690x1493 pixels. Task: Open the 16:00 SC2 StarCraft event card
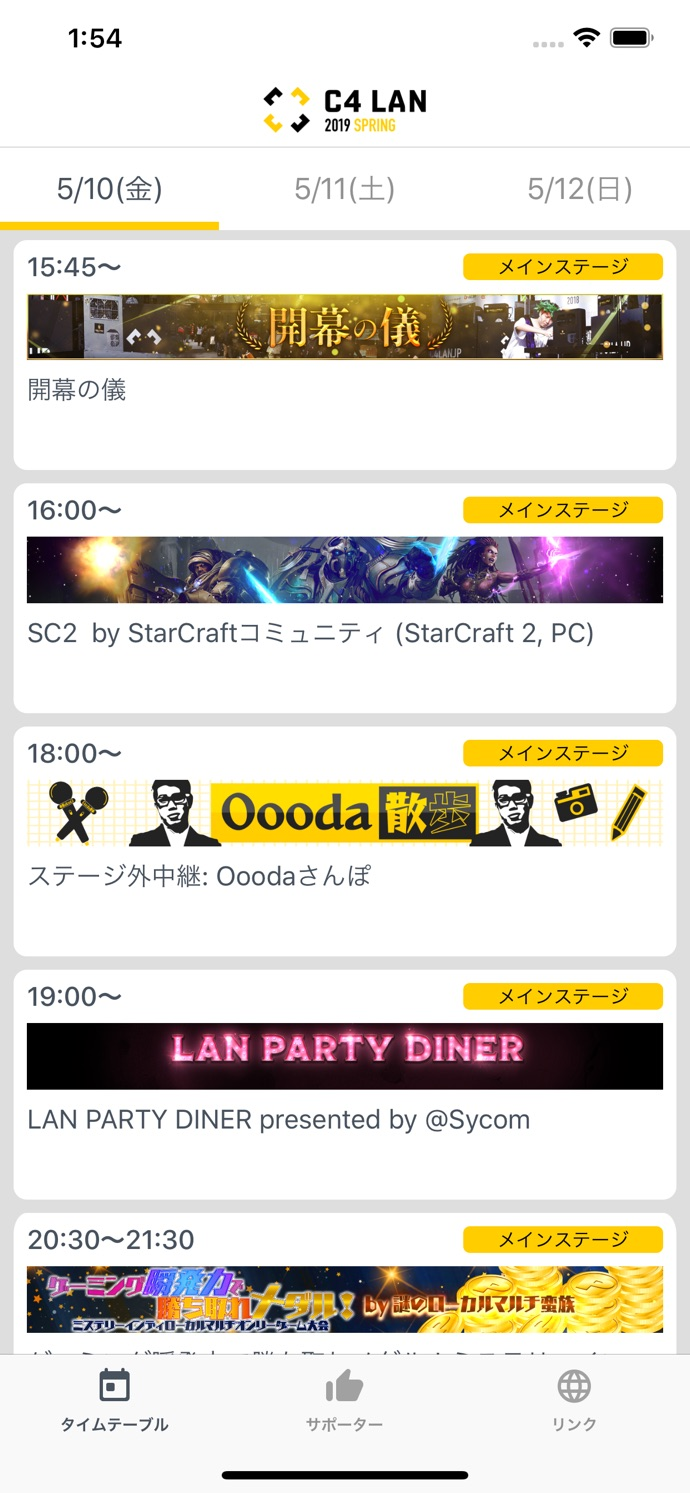344,598
